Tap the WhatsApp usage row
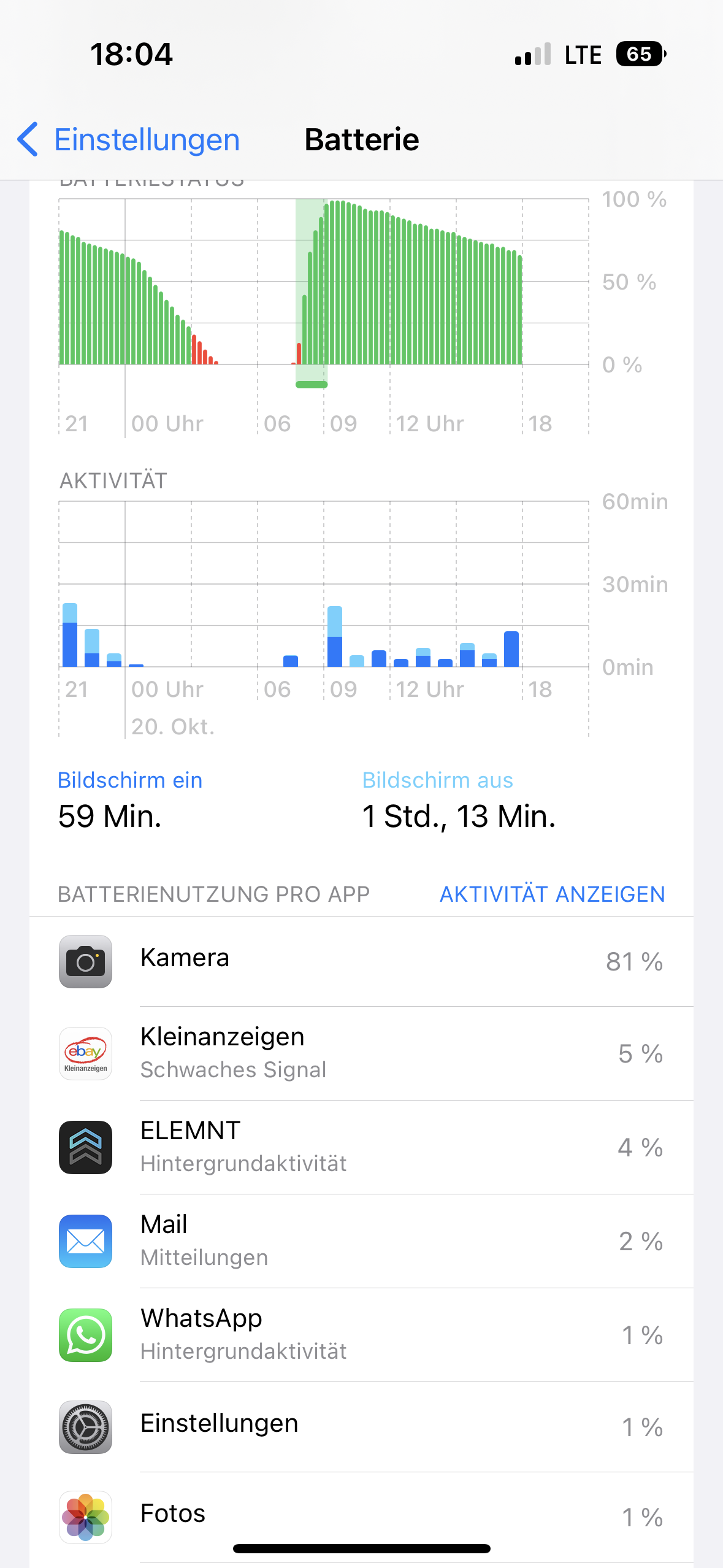Image resolution: width=723 pixels, height=1568 pixels. click(x=361, y=1334)
